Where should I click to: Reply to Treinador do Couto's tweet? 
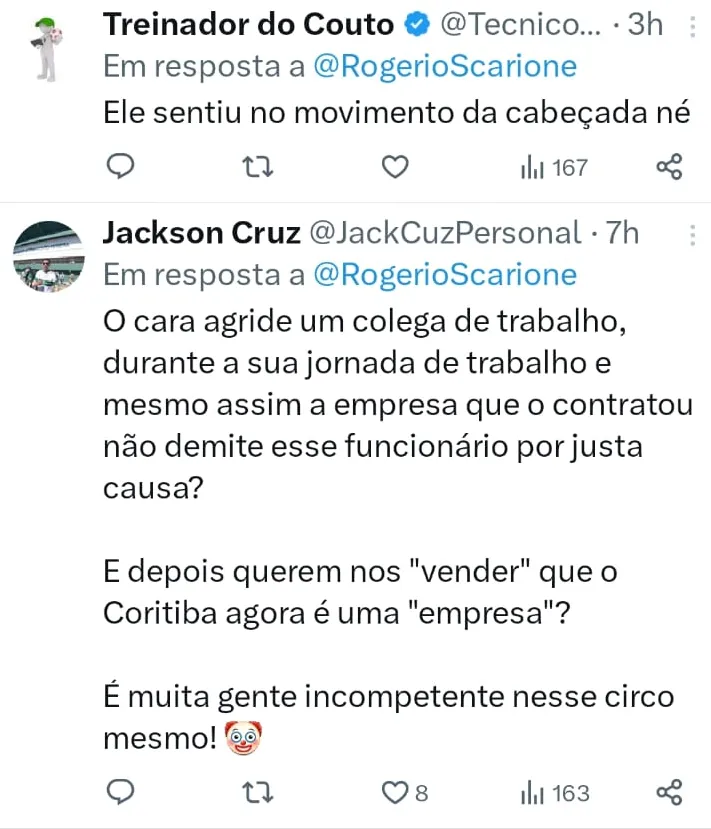tap(120, 167)
